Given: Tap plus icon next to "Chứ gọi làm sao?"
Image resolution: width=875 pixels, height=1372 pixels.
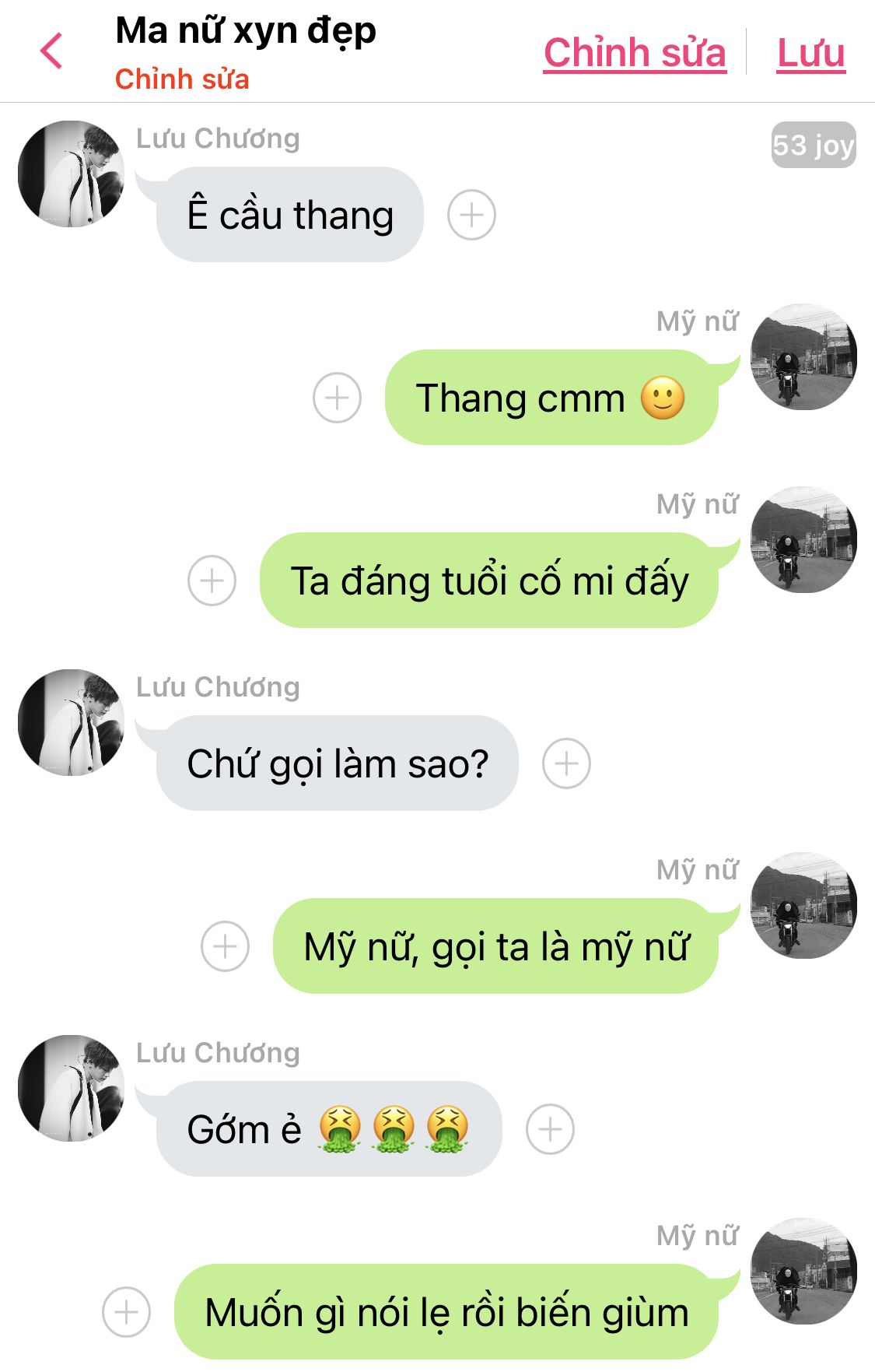Looking at the screenshot, I should (x=566, y=763).
